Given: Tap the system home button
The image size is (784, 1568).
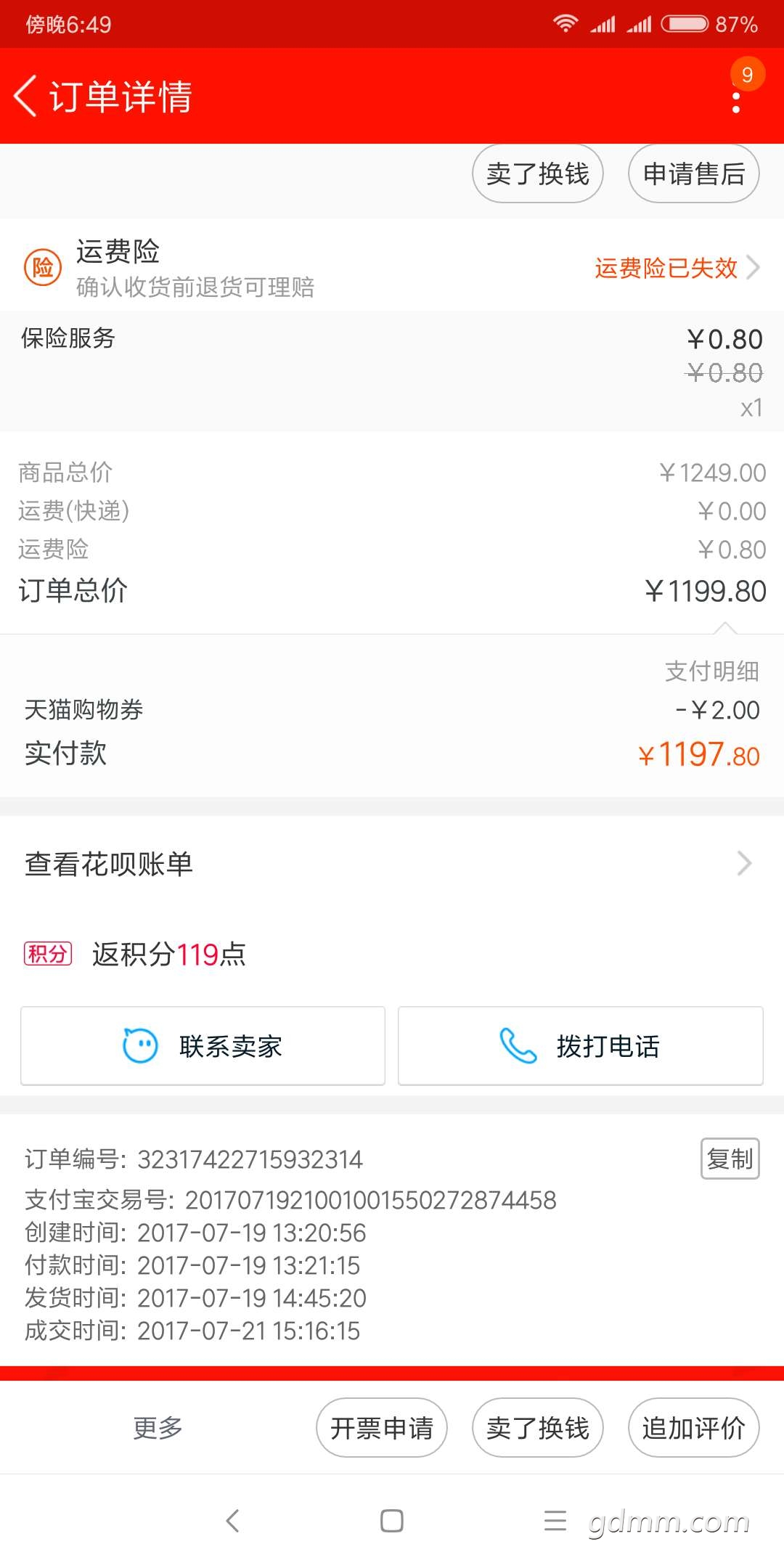Looking at the screenshot, I should coord(392,1520).
